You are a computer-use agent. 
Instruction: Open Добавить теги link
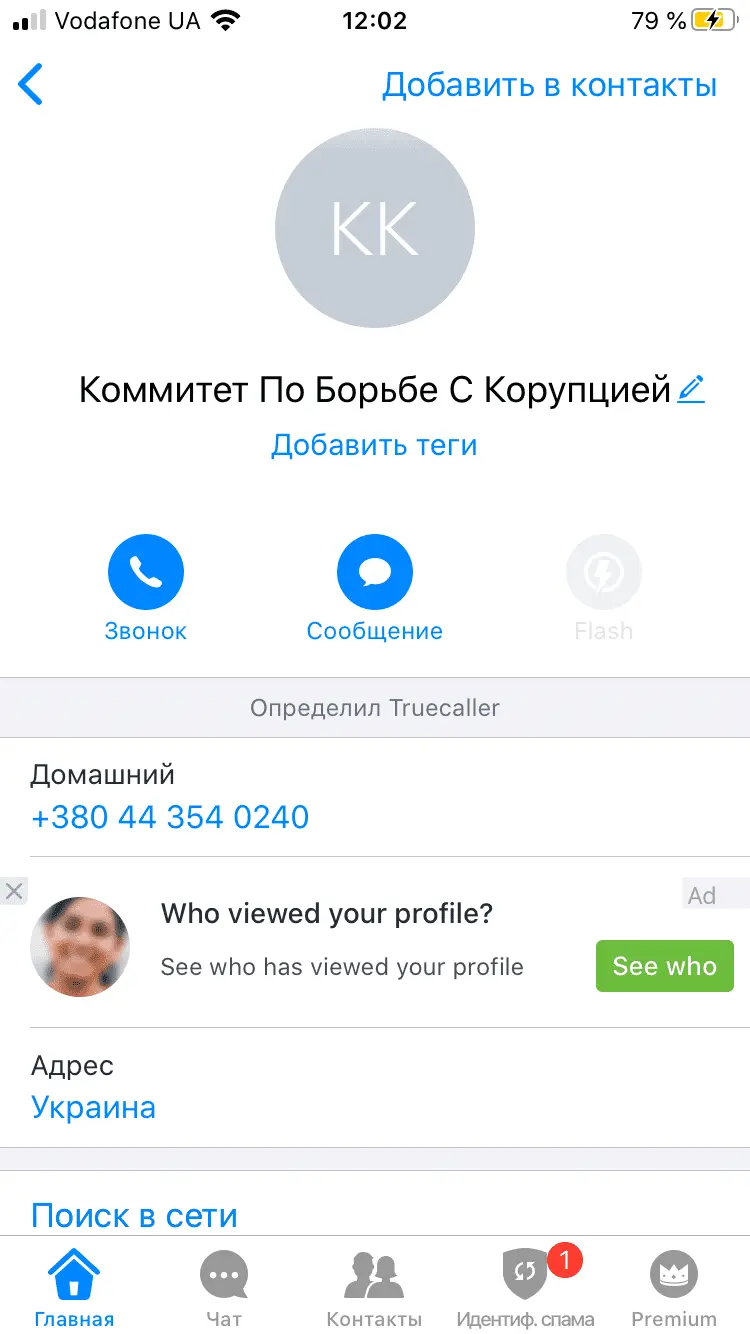pos(374,445)
